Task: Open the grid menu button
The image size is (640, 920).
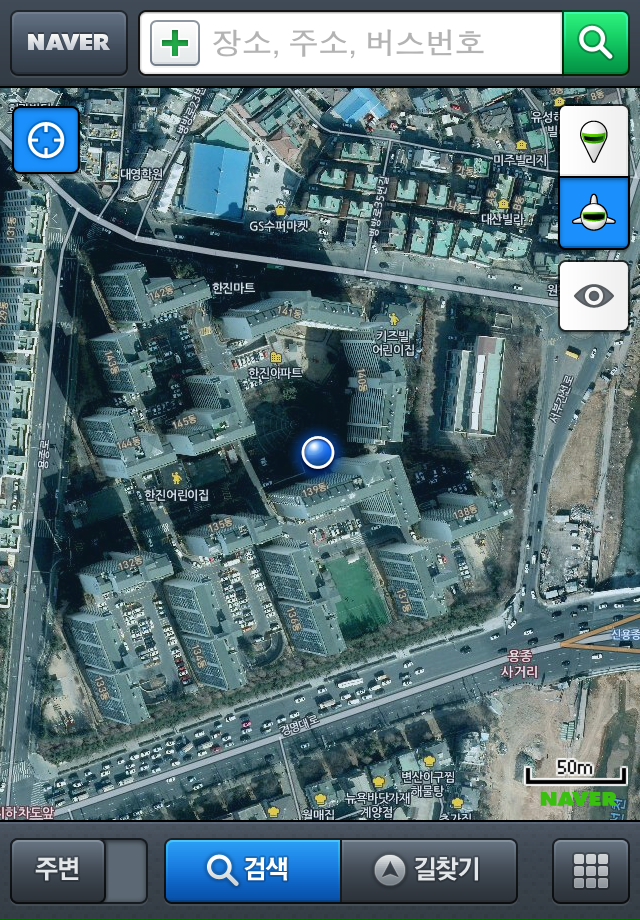Action: pos(590,870)
